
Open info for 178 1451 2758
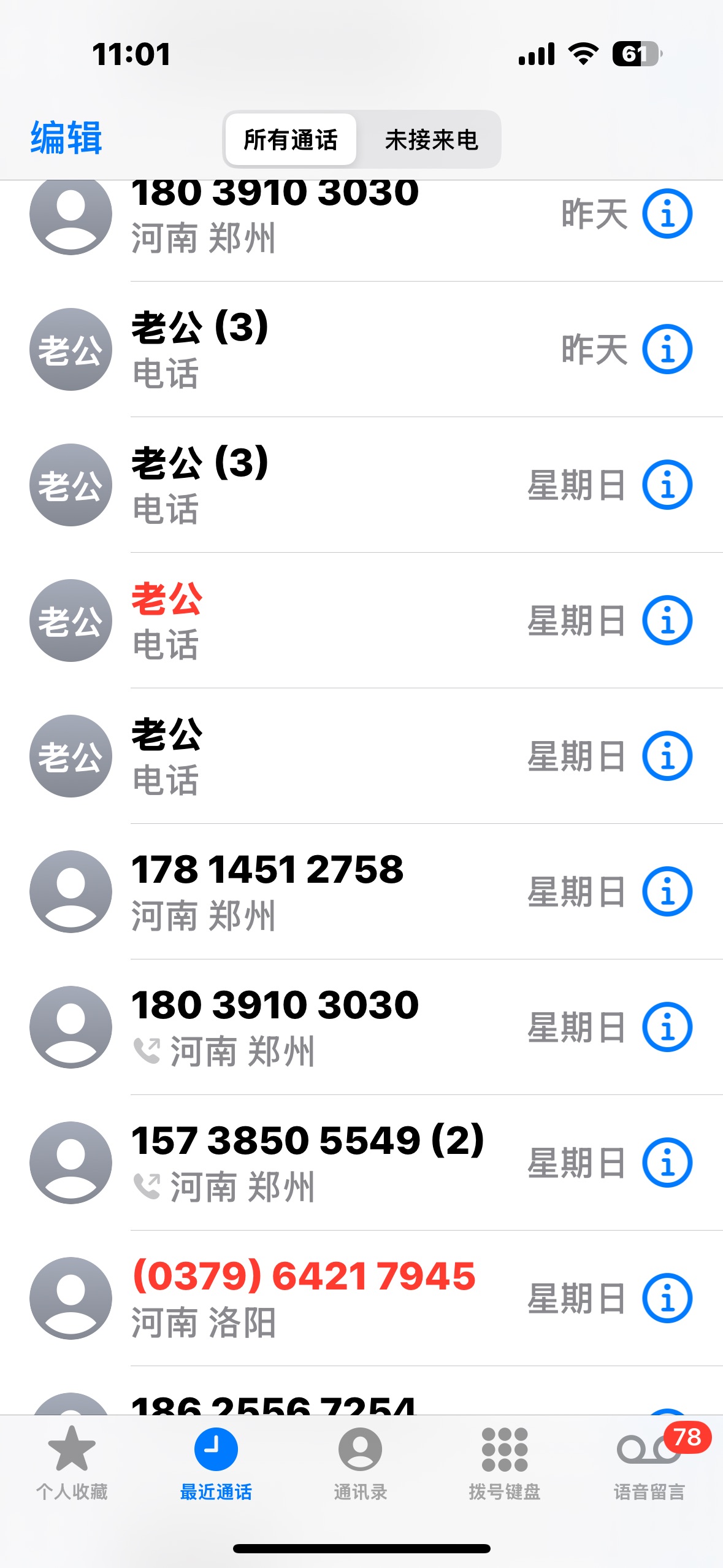pyautogui.click(x=667, y=891)
